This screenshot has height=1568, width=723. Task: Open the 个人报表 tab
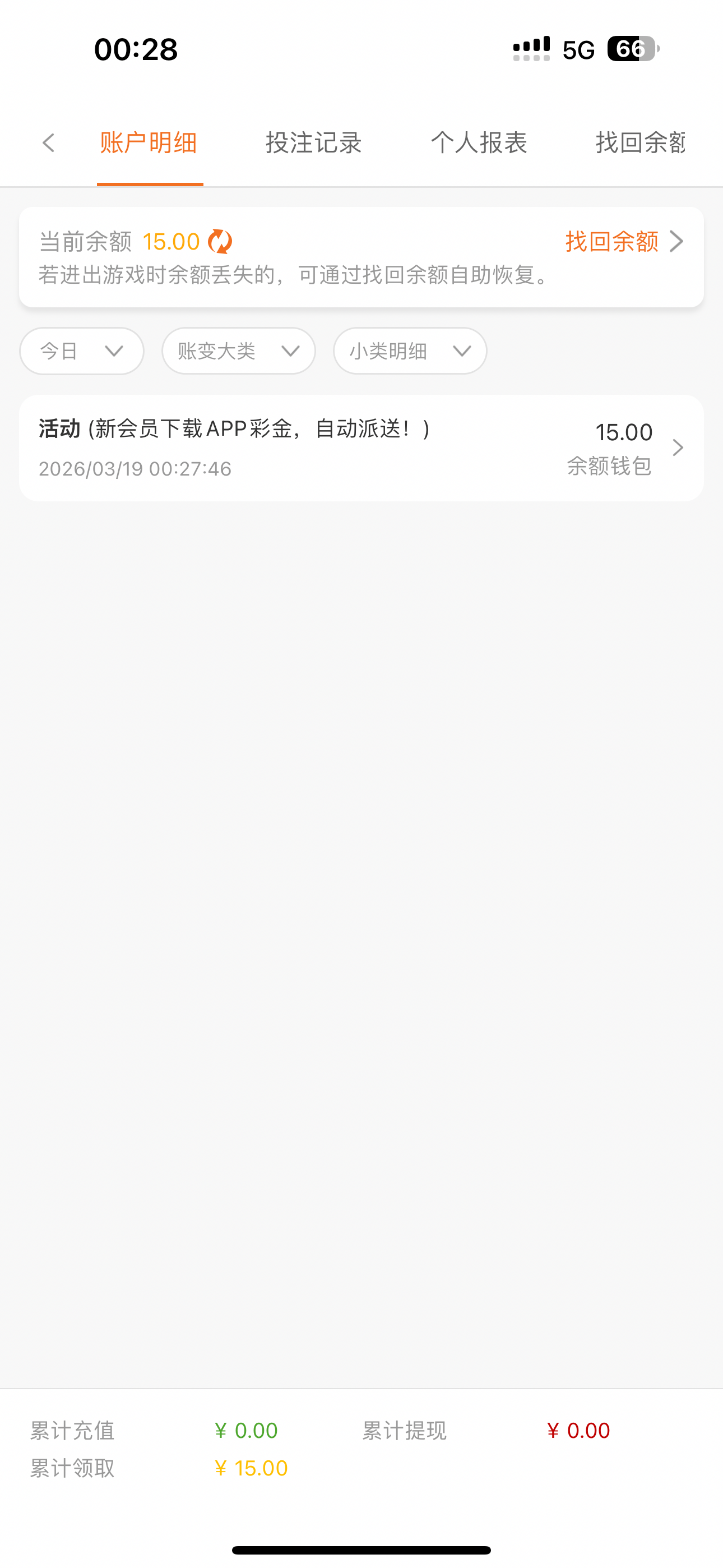479,143
